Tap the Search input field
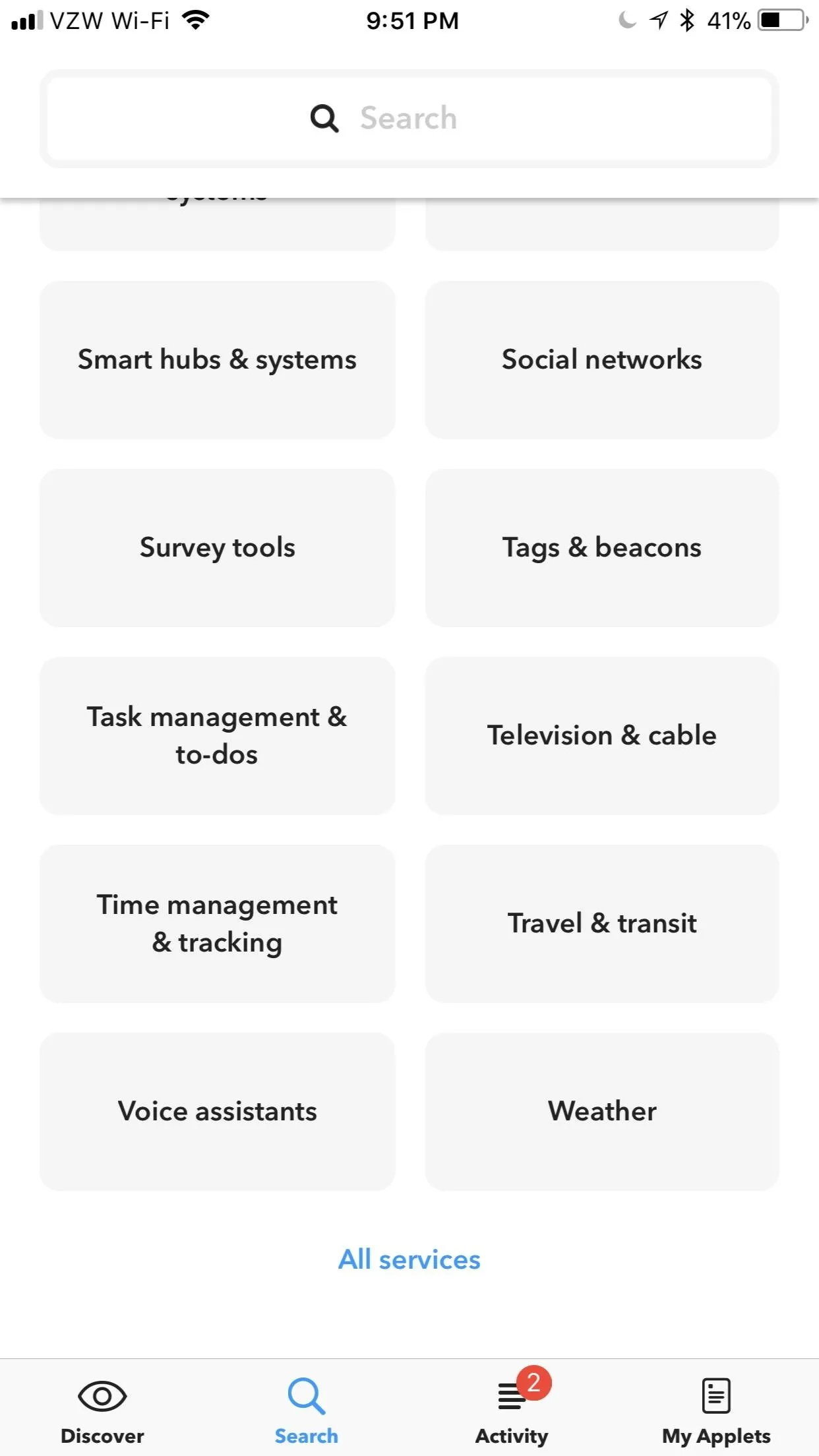 (409, 119)
